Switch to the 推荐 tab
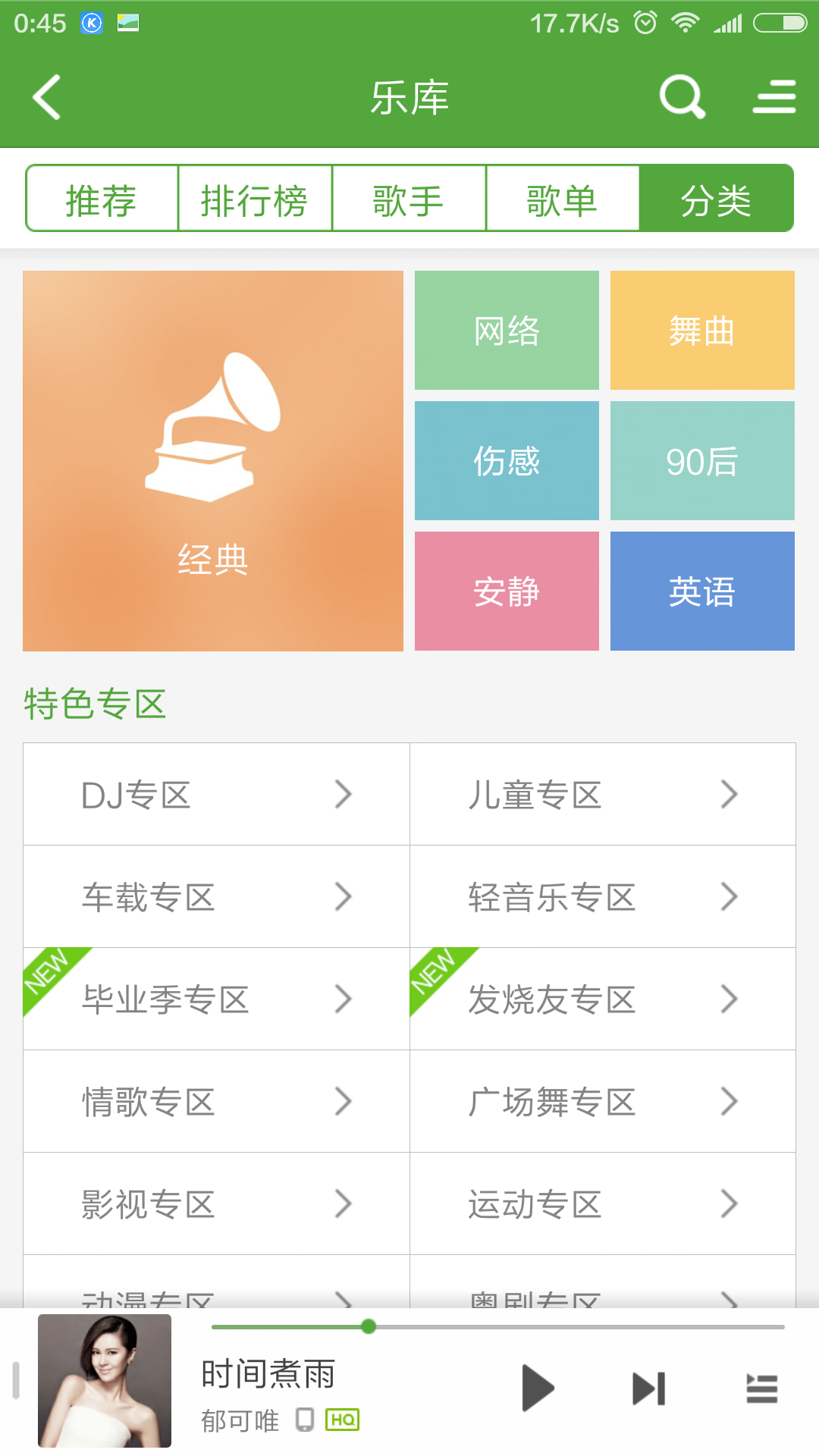Viewport: 819px width, 1456px height. [102, 199]
